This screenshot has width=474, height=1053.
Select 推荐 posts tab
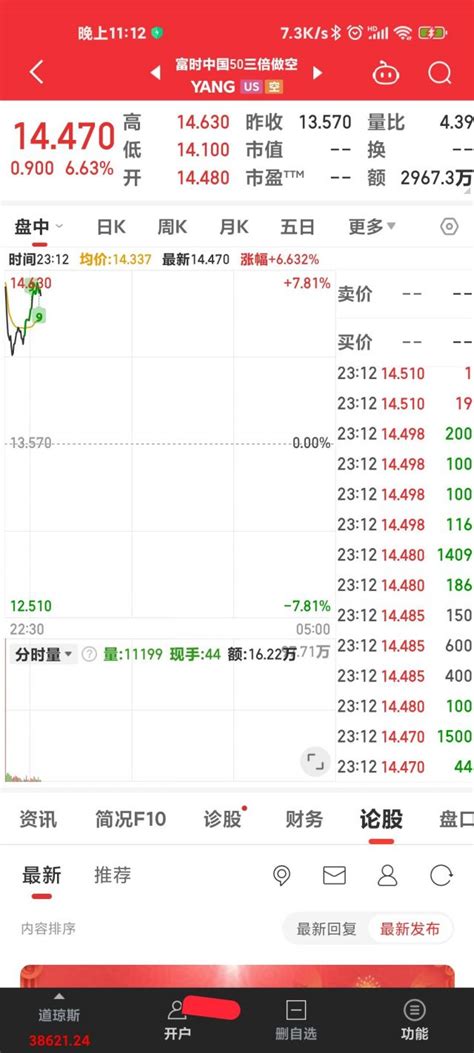[x=113, y=875]
